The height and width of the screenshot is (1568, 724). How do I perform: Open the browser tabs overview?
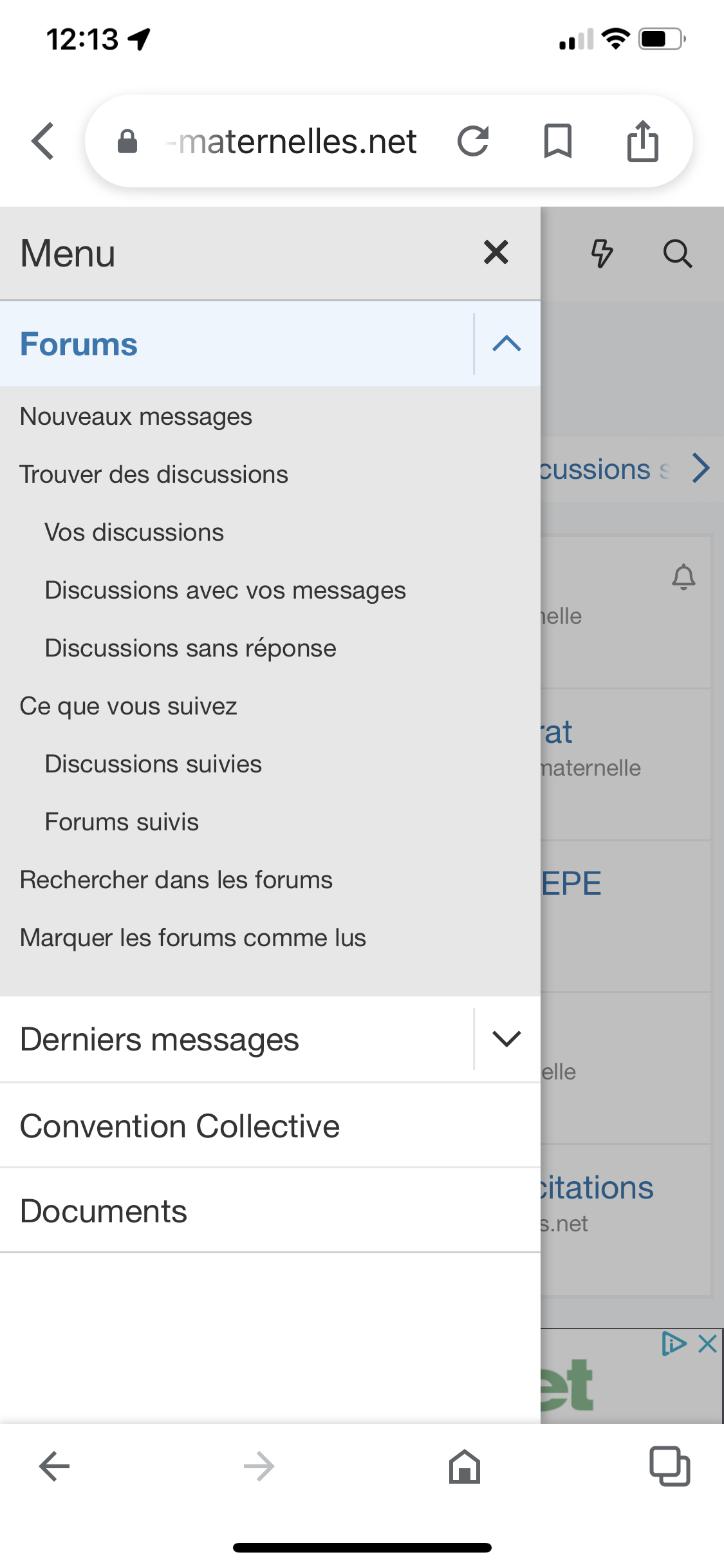[x=669, y=1466]
